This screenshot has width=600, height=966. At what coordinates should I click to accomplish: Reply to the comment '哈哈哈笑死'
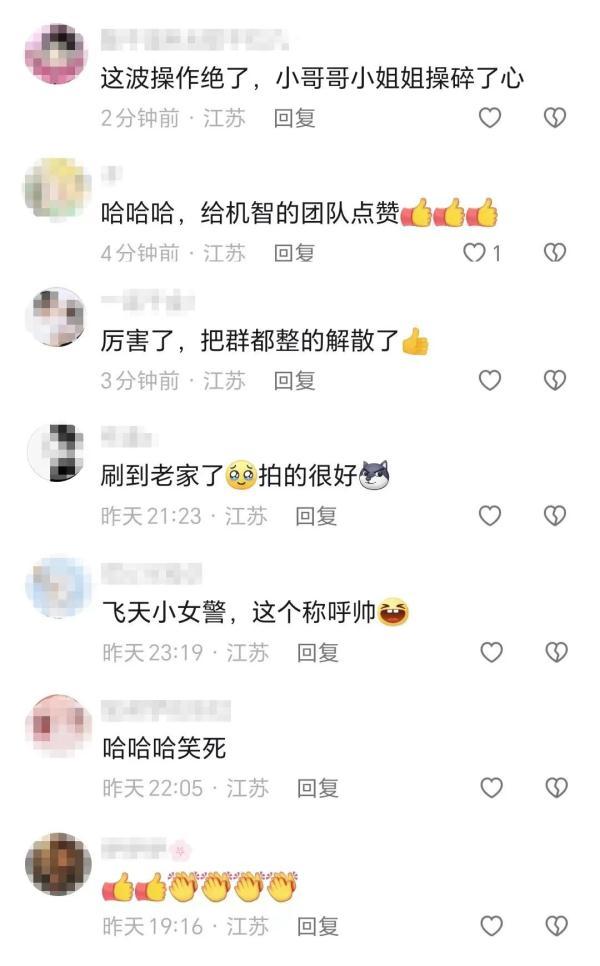click(x=318, y=788)
